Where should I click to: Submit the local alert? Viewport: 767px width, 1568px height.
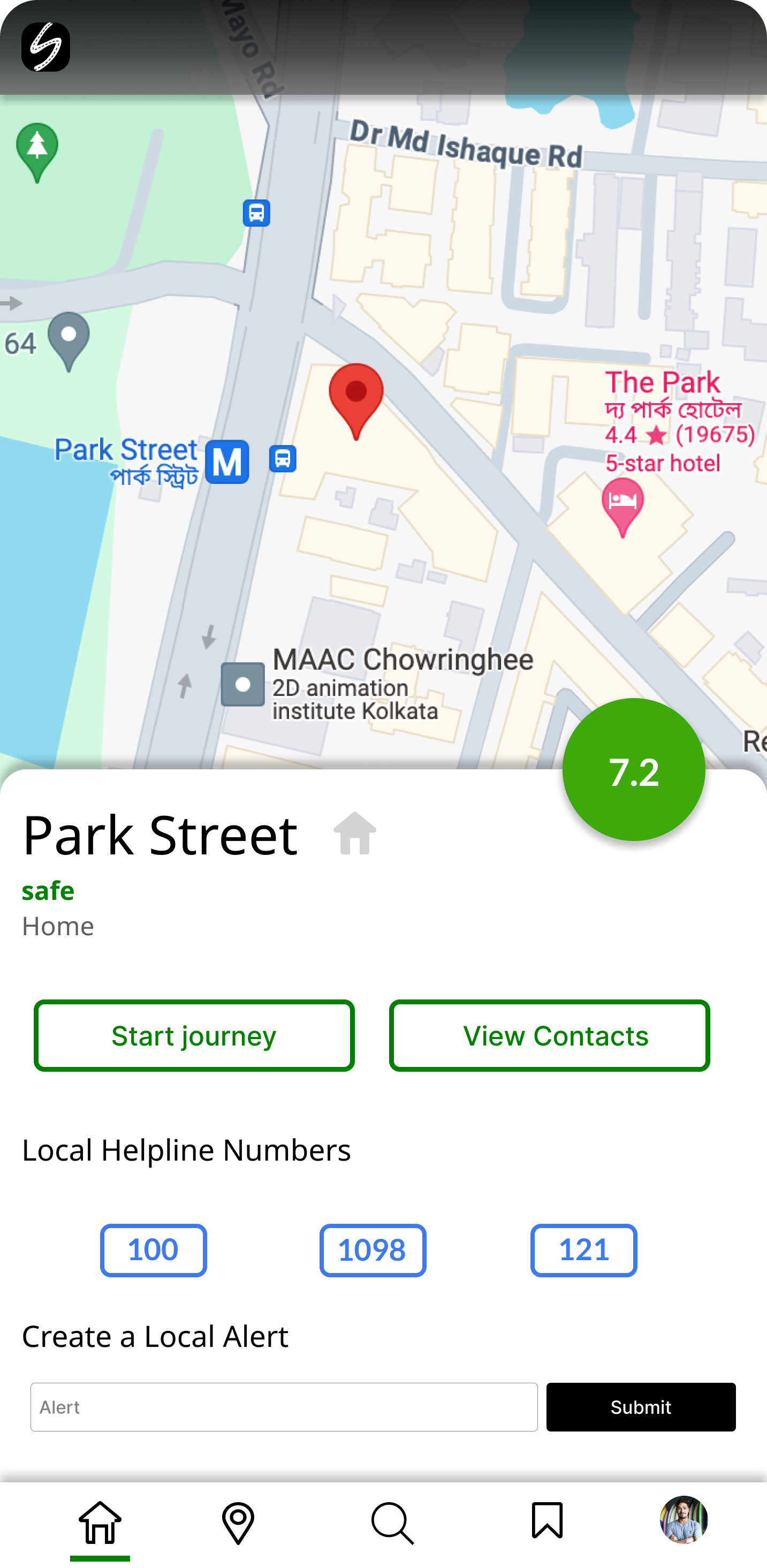point(640,1407)
